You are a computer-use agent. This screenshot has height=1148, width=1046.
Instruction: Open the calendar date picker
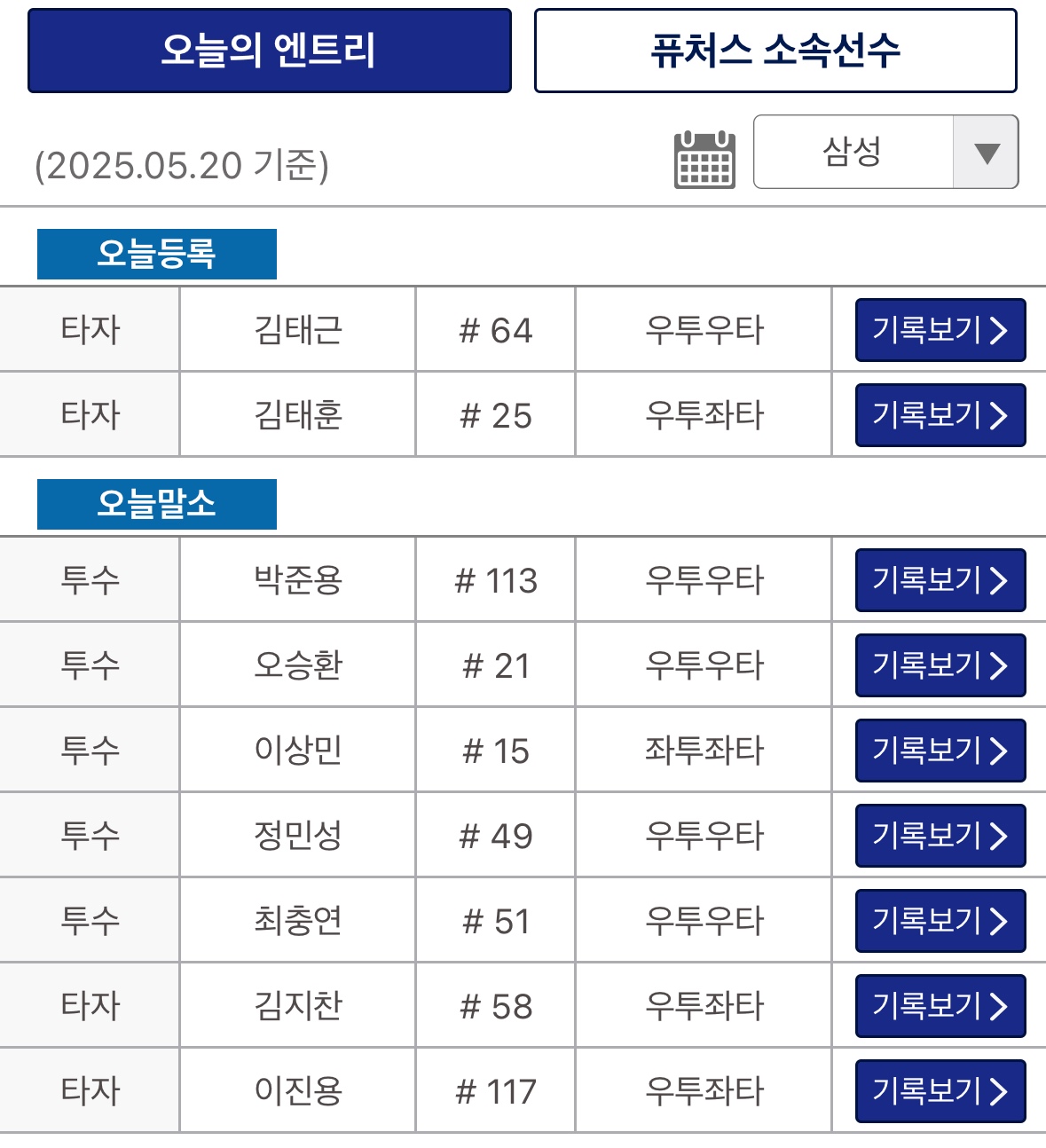704,160
